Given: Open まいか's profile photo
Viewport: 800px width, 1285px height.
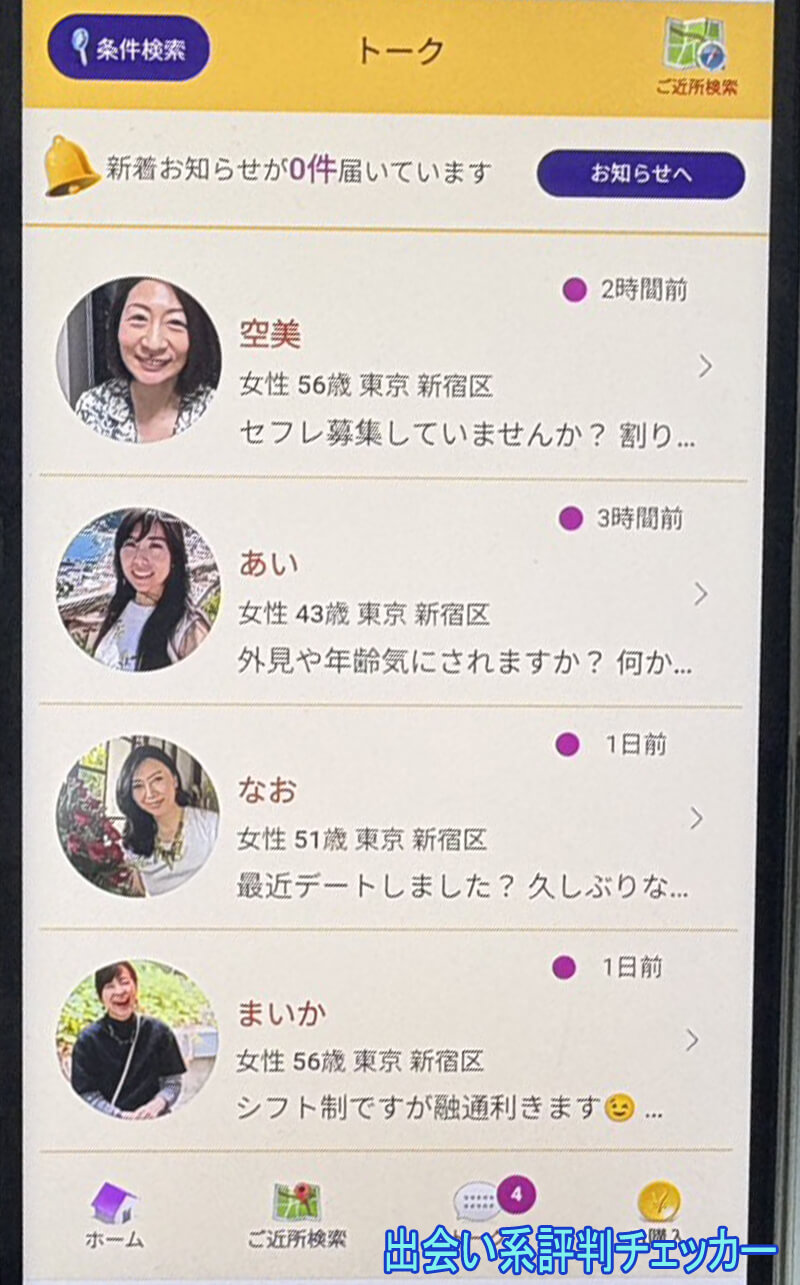Looking at the screenshot, I should coord(138,1040).
